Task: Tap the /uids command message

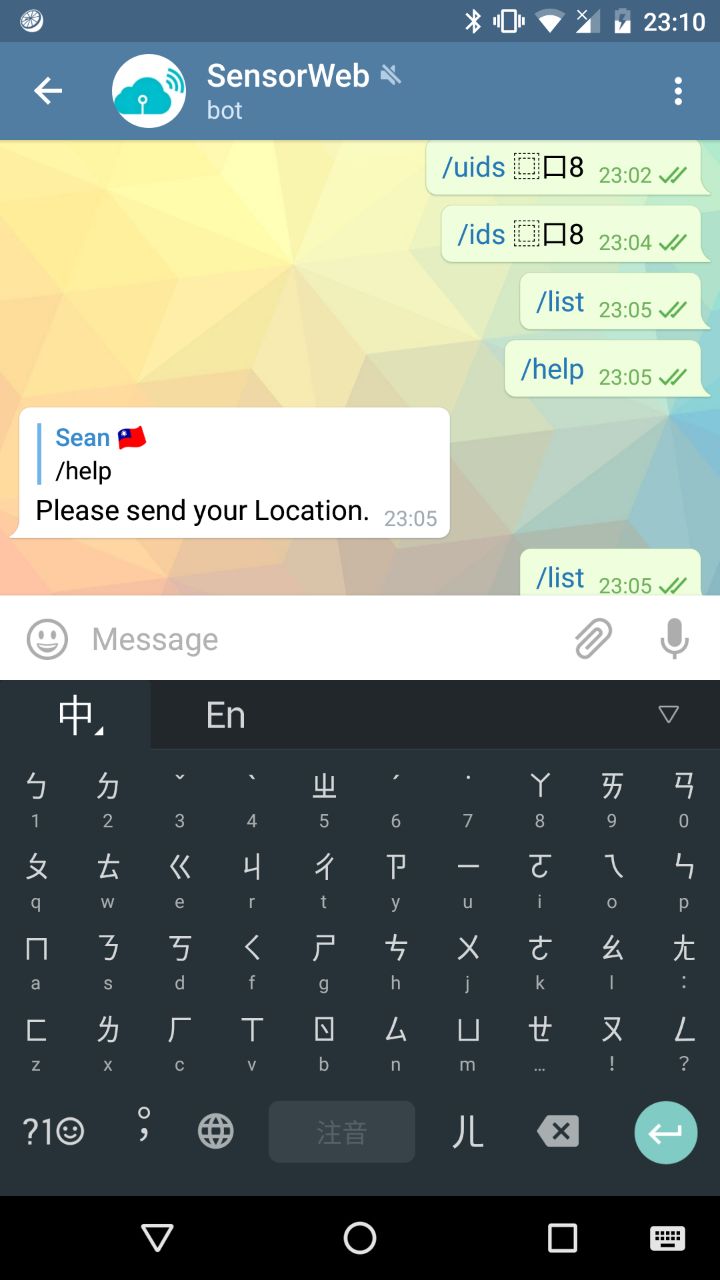Action: 474,167
